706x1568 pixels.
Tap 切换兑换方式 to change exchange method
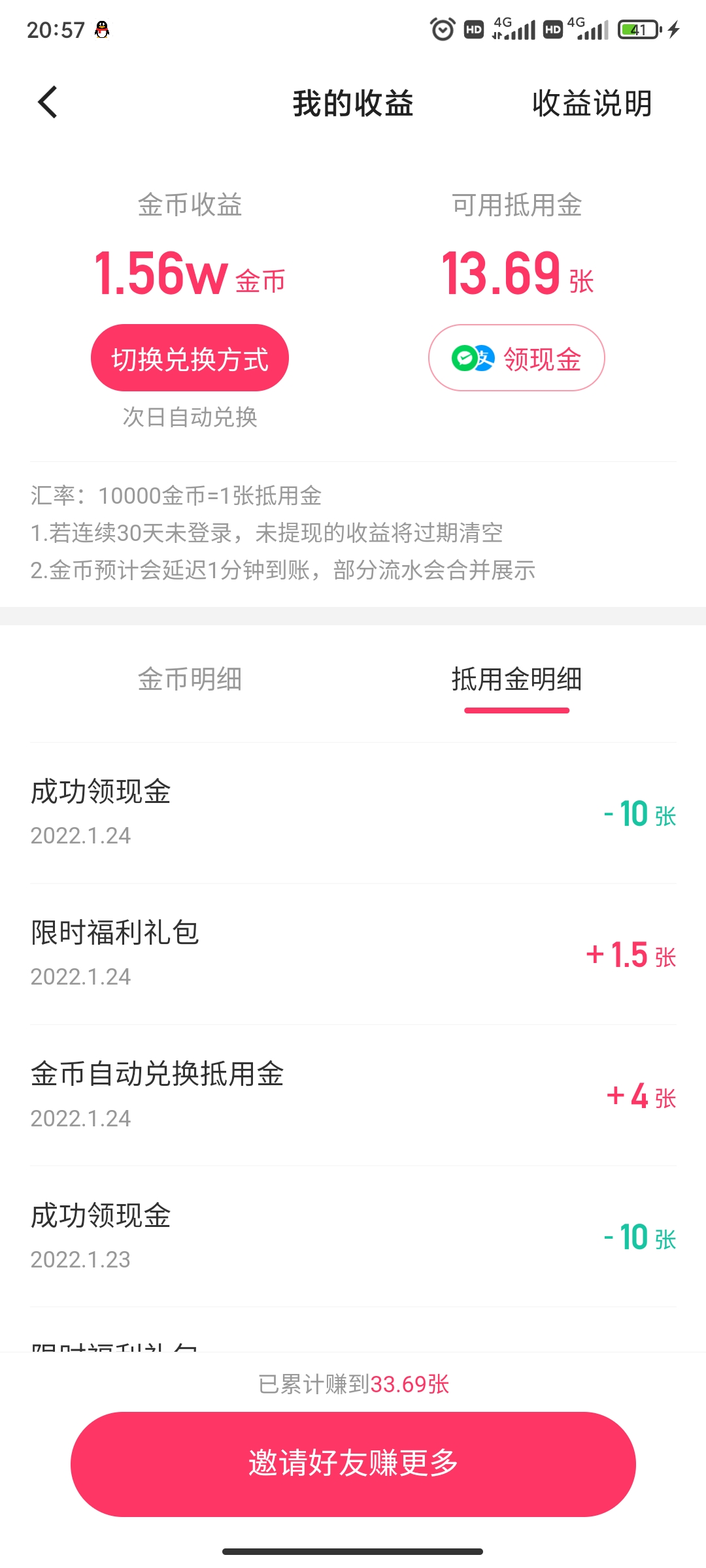[x=190, y=357]
